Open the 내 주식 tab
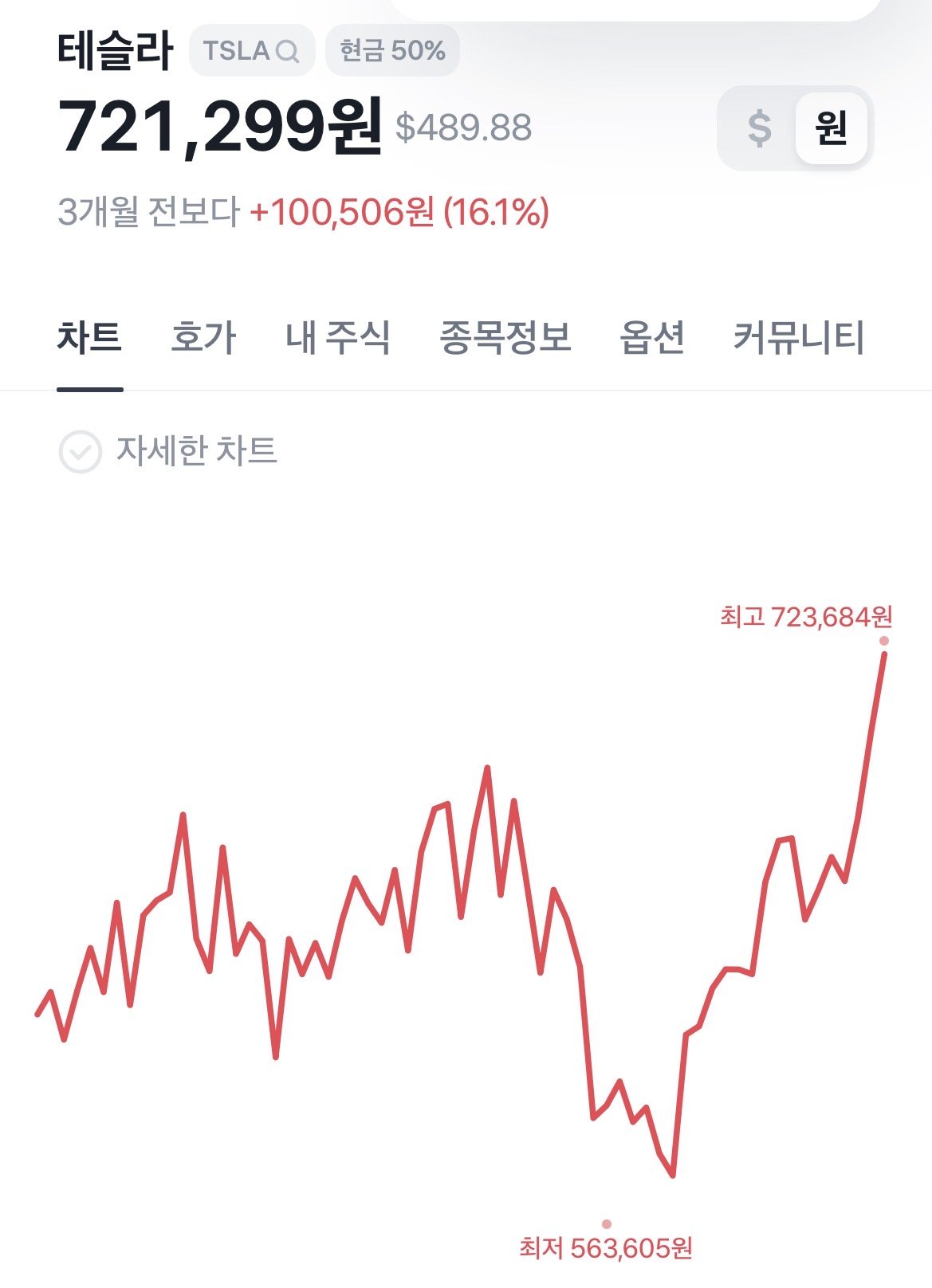 click(338, 338)
